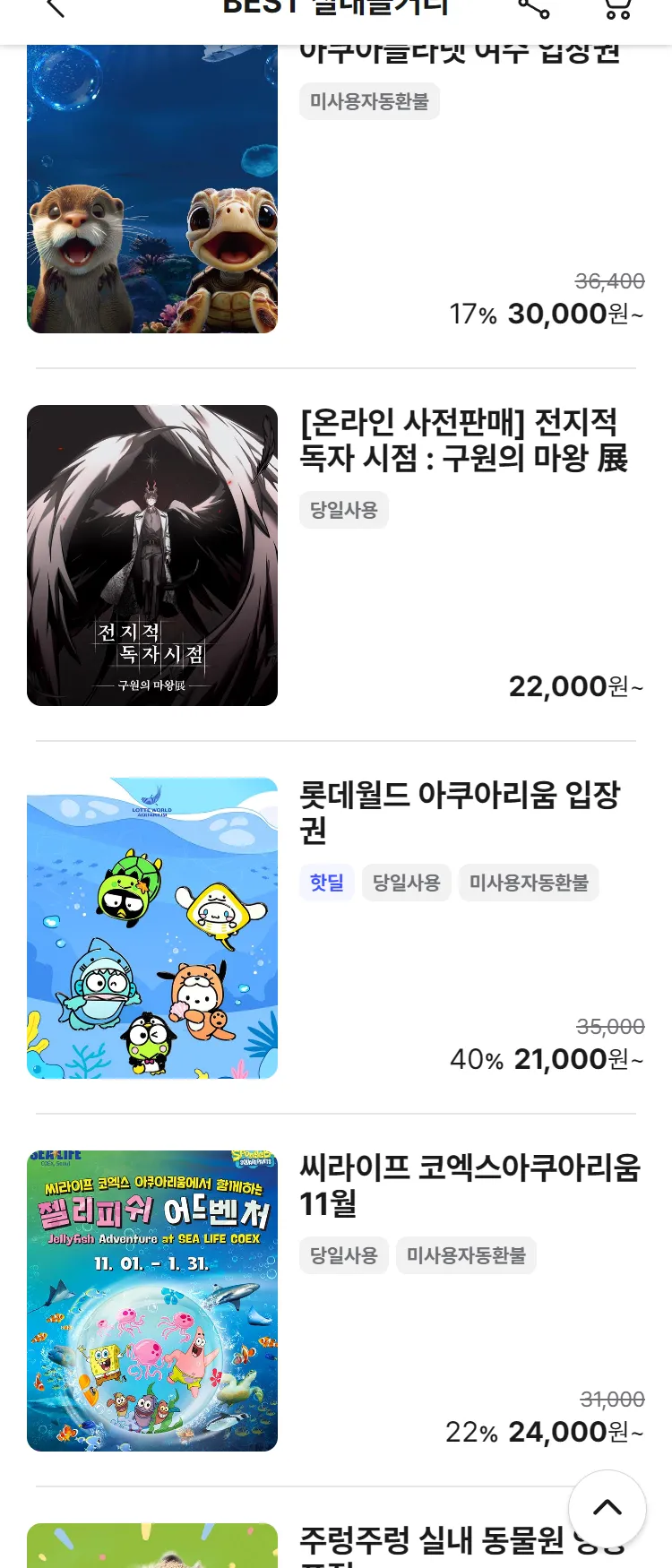Screen dimensions: 672x1568
Task: Go back using the header arrow
Action: point(55,8)
